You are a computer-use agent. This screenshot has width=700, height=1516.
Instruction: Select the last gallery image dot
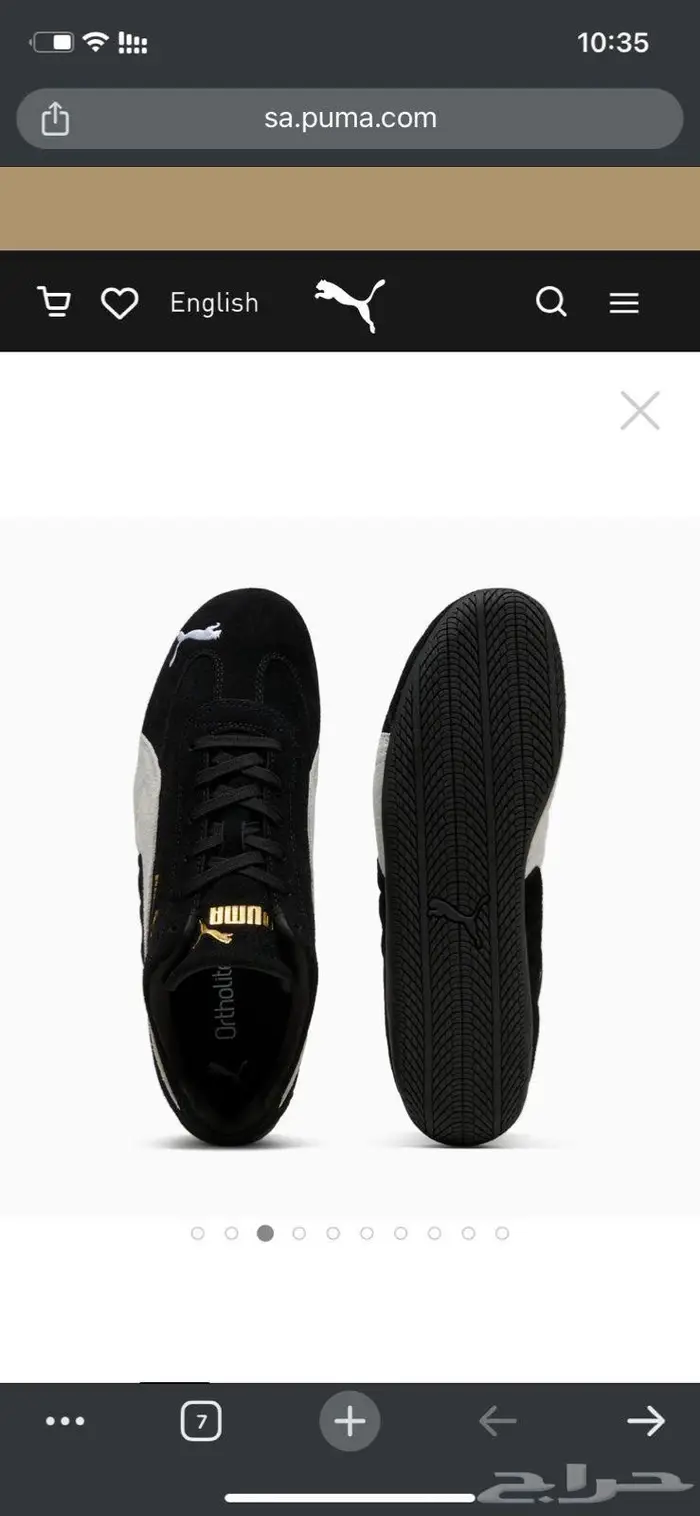coord(502,1233)
